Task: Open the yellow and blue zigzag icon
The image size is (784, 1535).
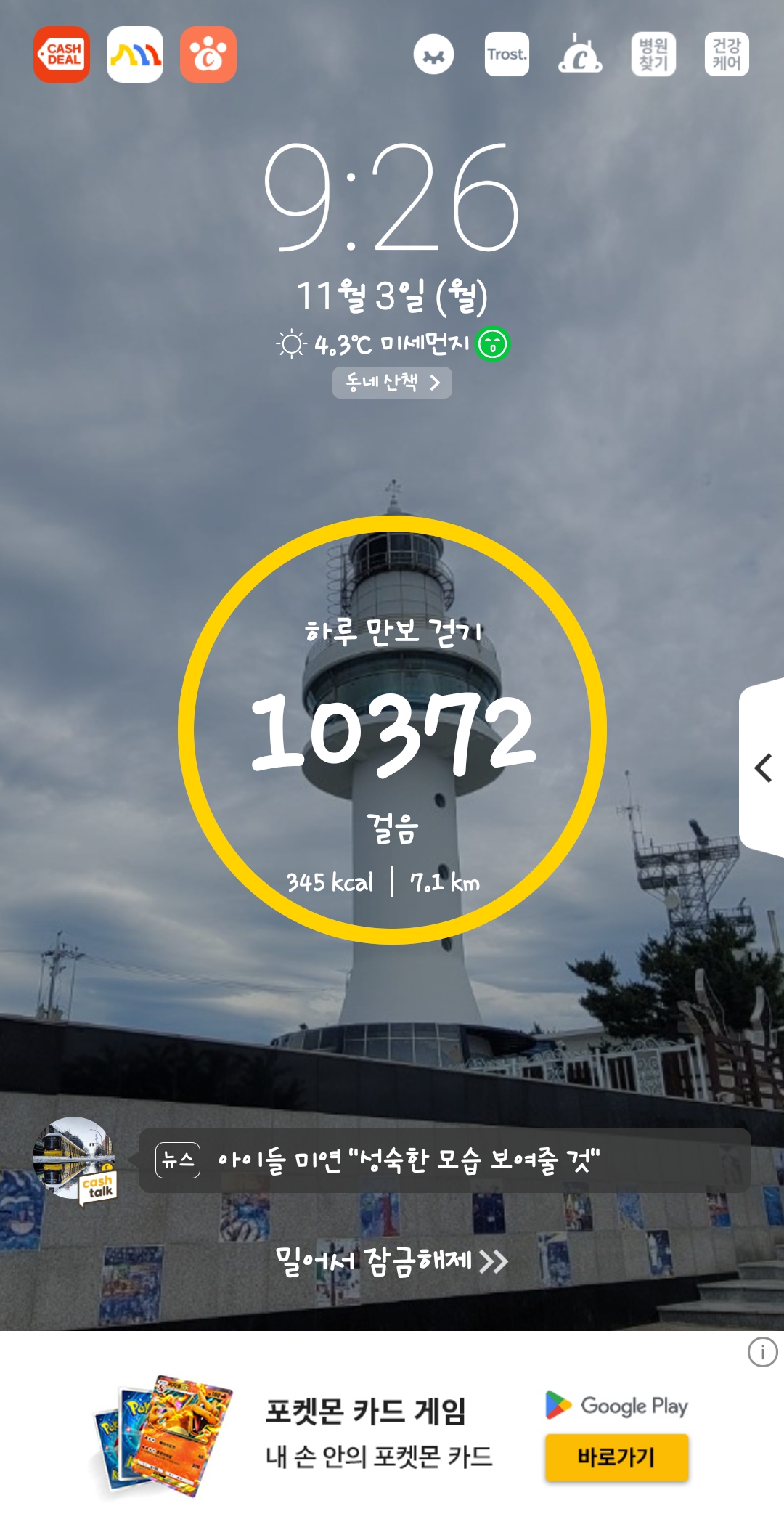Action: click(135, 54)
